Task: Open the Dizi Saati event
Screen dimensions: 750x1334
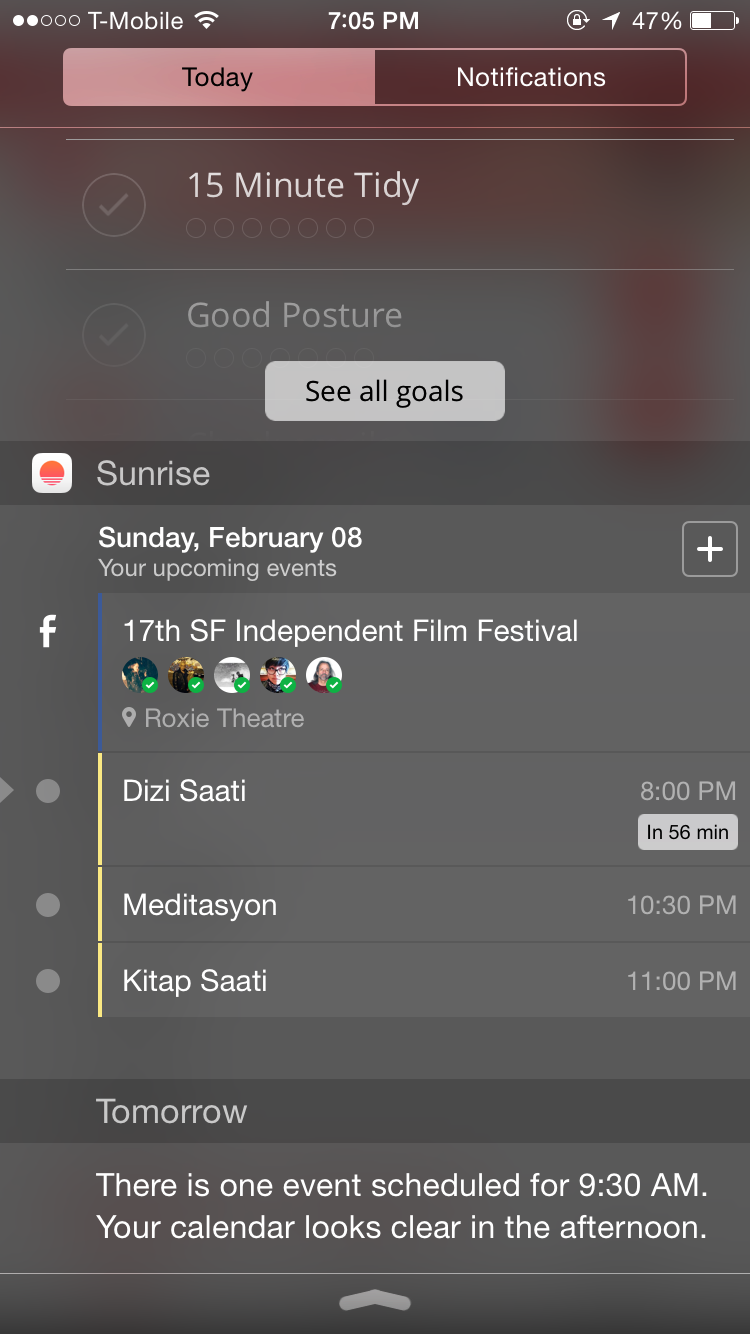Action: coord(424,809)
